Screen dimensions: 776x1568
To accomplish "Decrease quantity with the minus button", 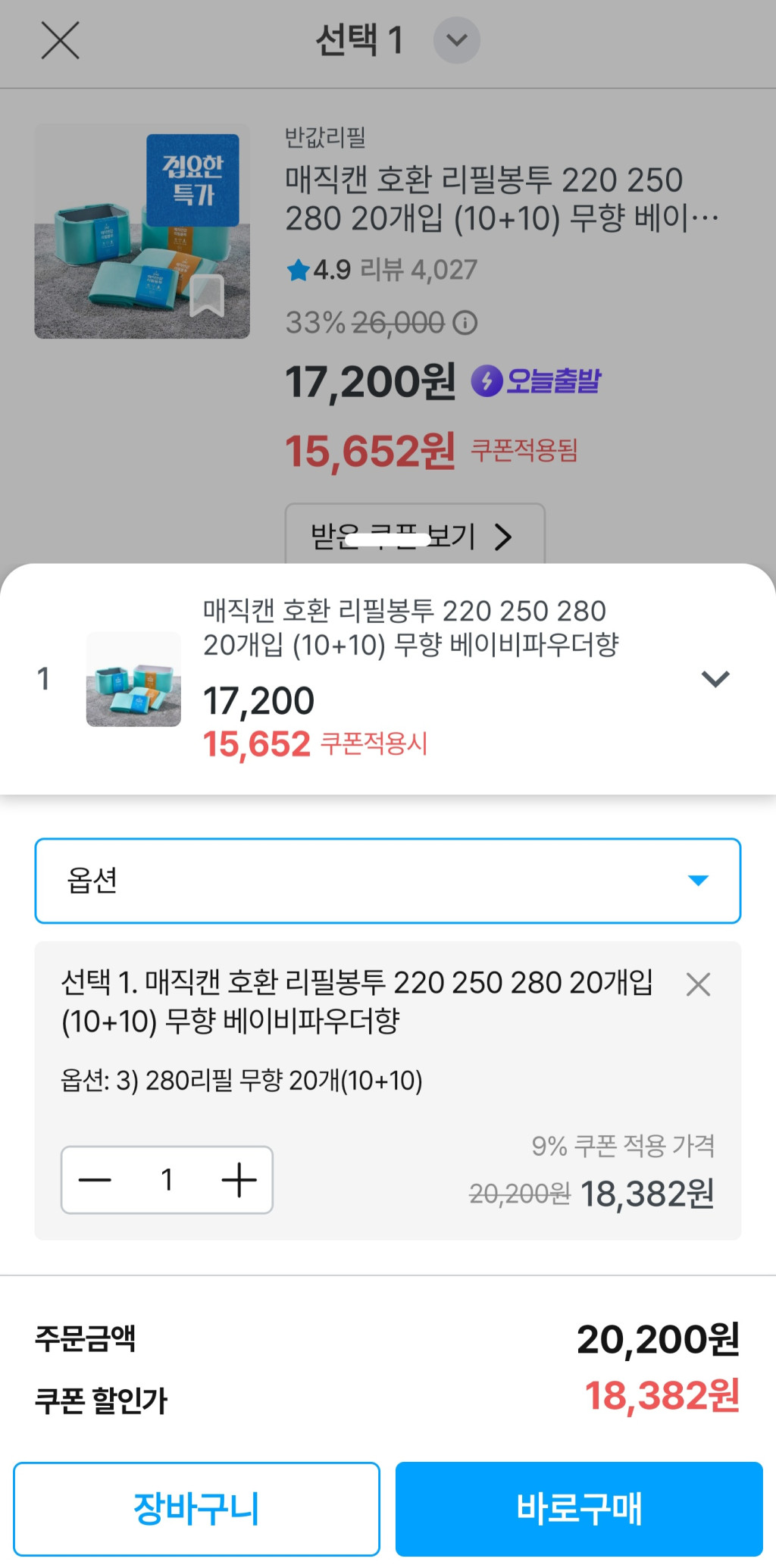I will click(x=95, y=1180).
